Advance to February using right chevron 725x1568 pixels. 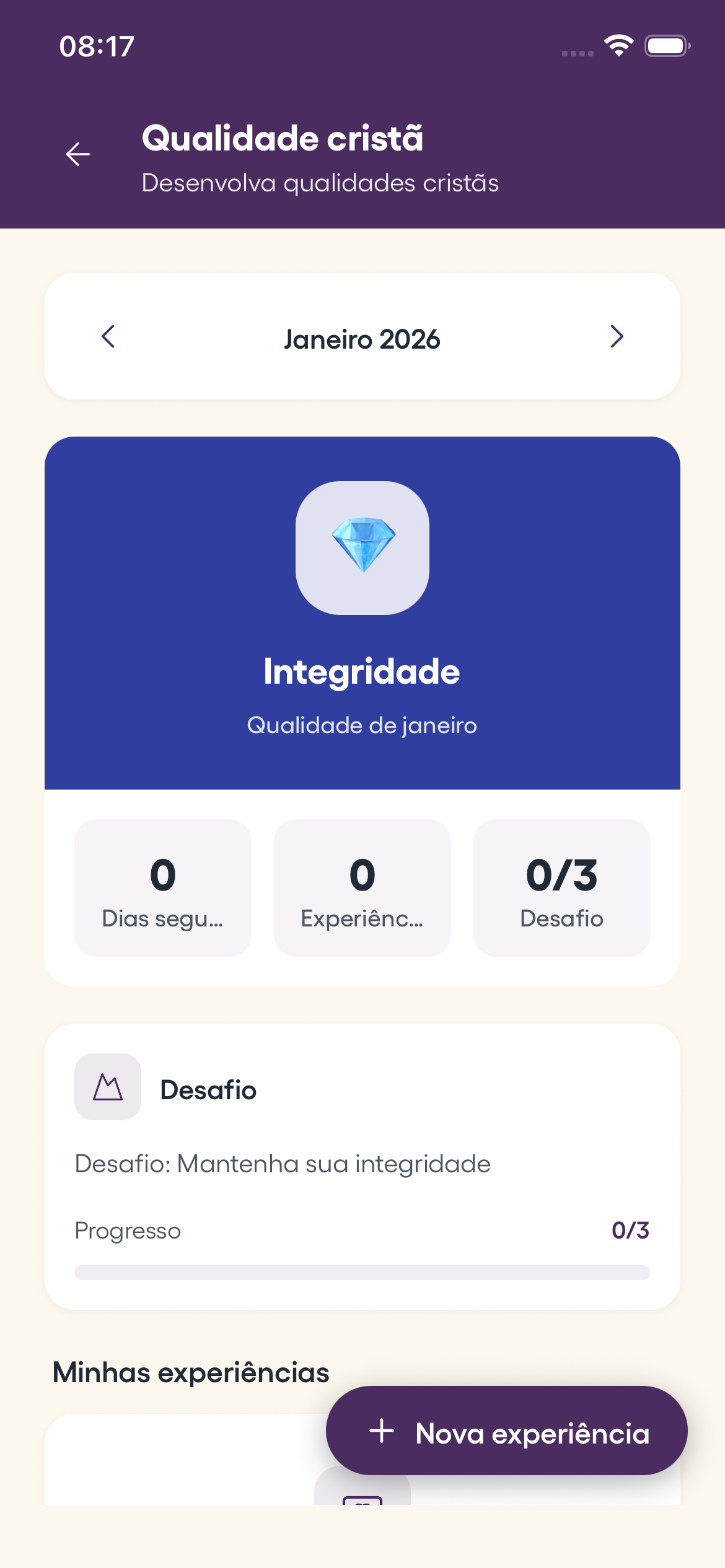(x=617, y=338)
